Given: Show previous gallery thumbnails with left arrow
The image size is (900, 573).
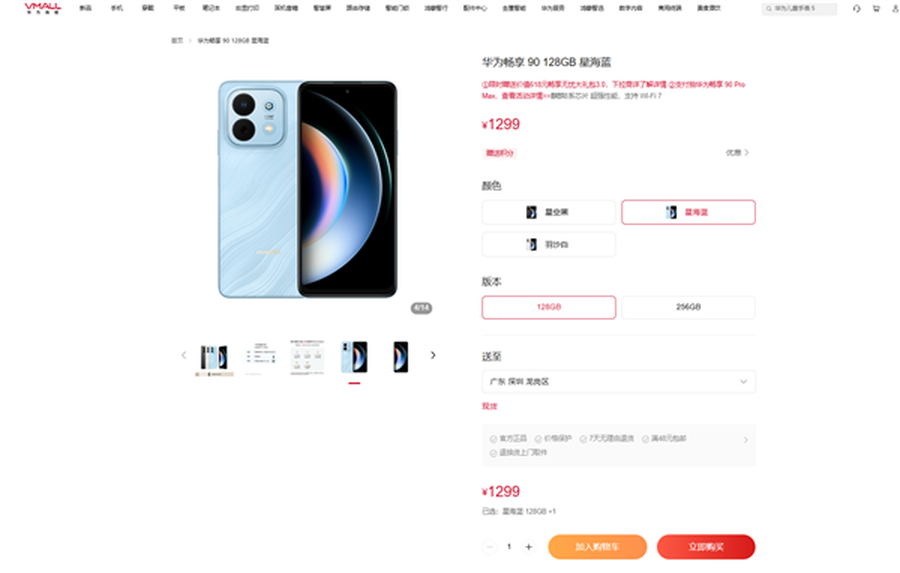Looking at the screenshot, I should (183, 355).
